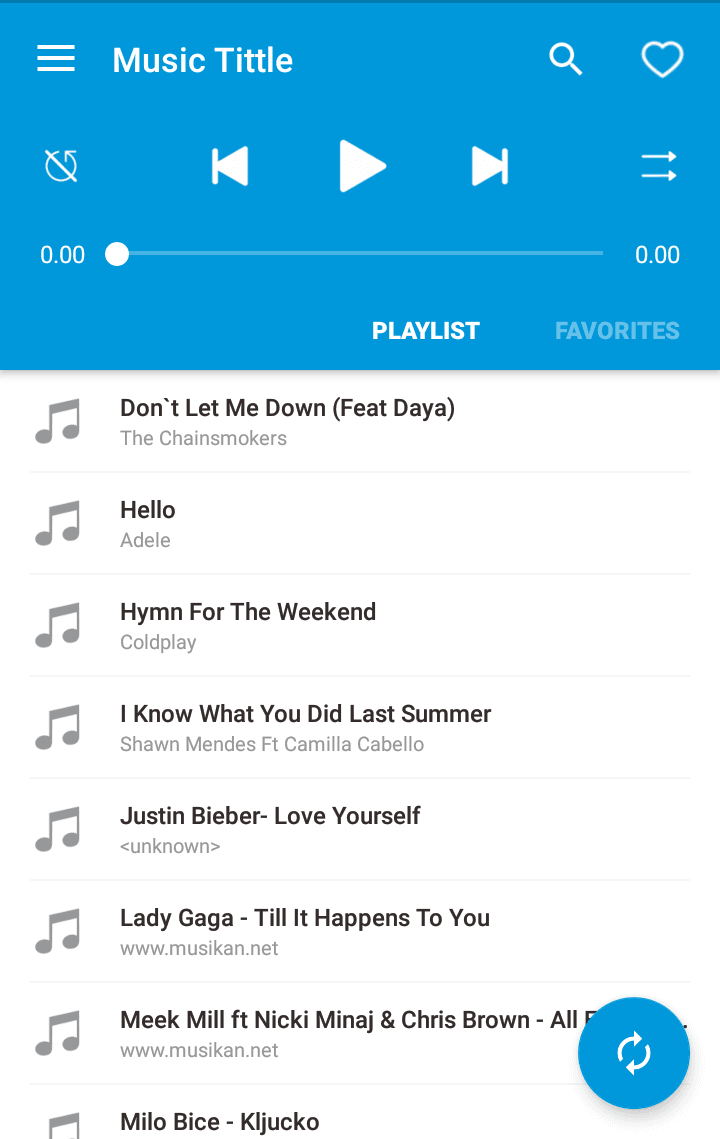Image resolution: width=720 pixels, height=1139 pixels.
Task: Skip to the previous track
Action: 230,166
